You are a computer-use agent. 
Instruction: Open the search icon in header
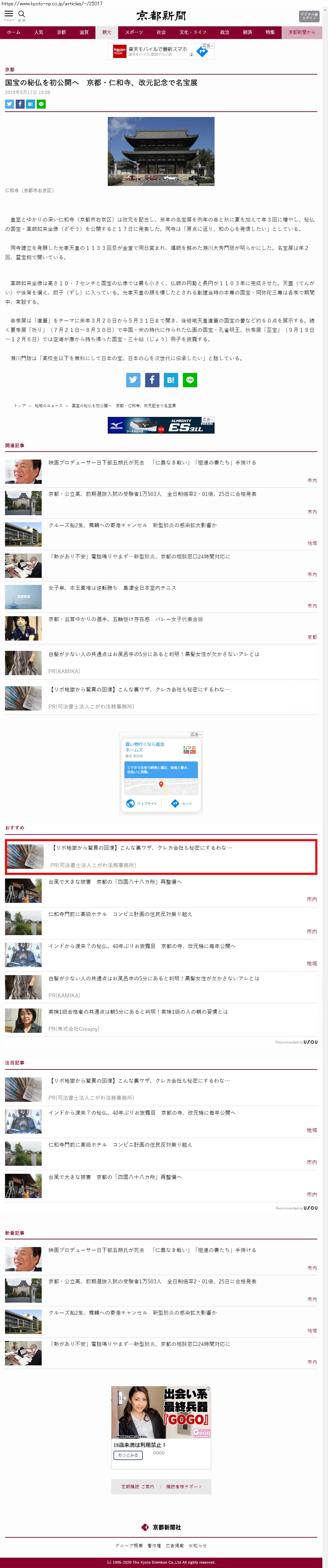click(x=21, y=15)
